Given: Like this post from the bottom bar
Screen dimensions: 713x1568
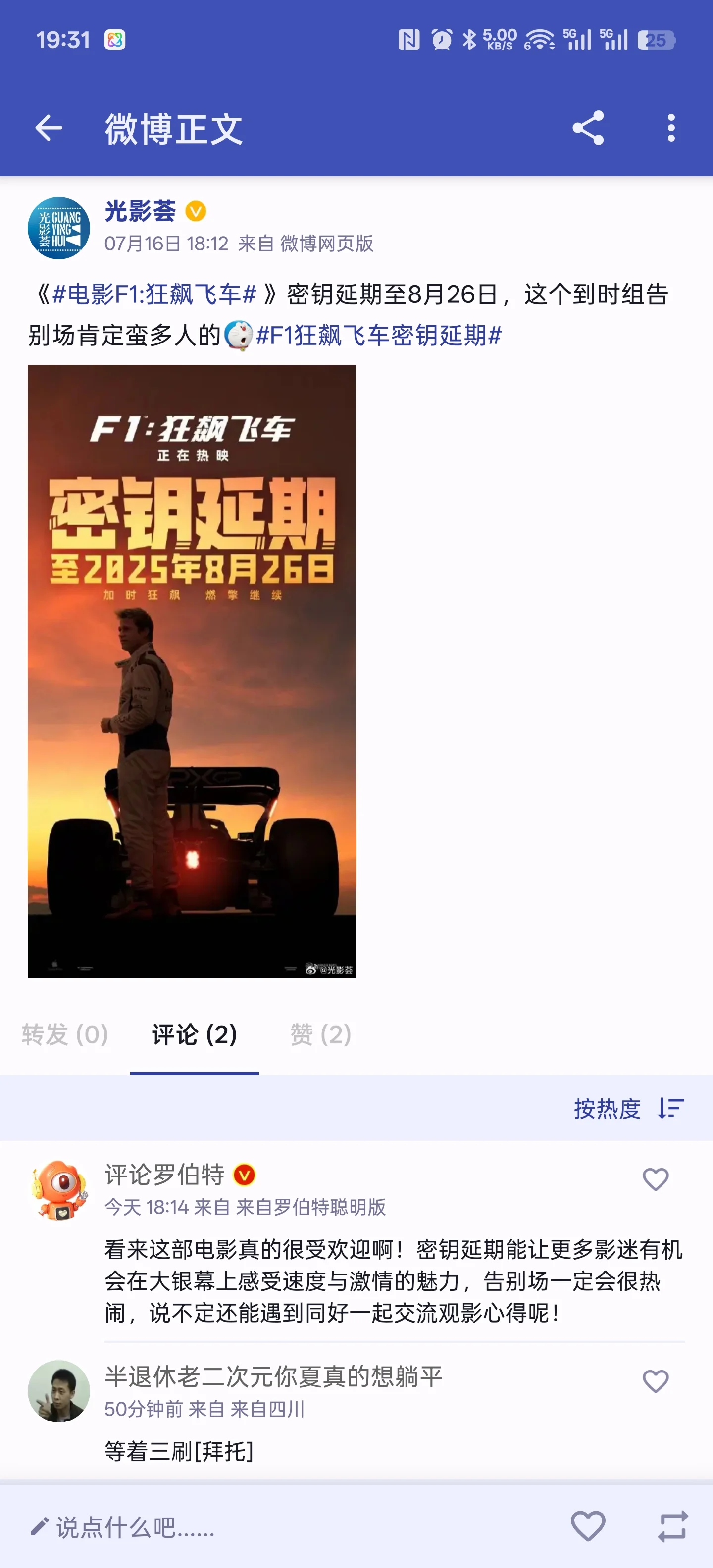Looking at the screenshot, I should (588, 1526).
